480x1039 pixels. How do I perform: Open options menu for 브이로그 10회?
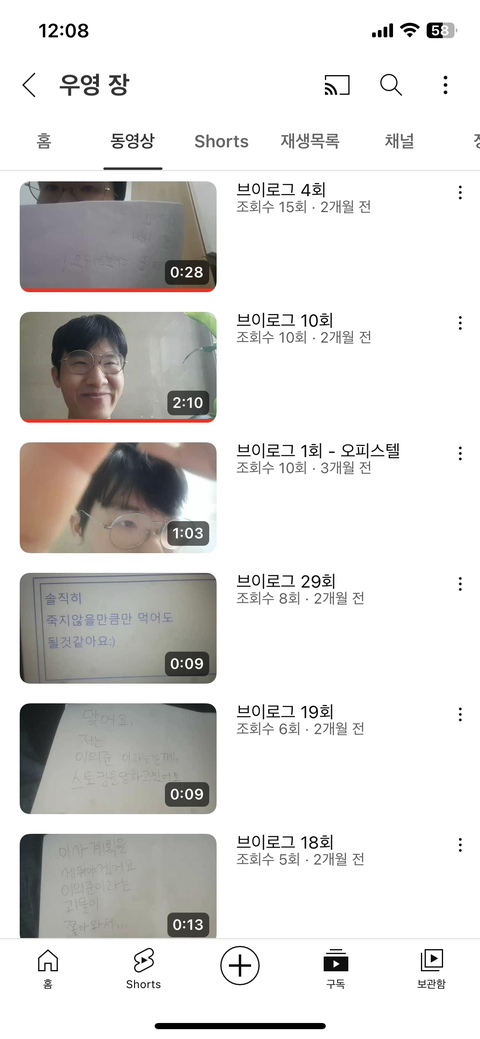point(460,323)
